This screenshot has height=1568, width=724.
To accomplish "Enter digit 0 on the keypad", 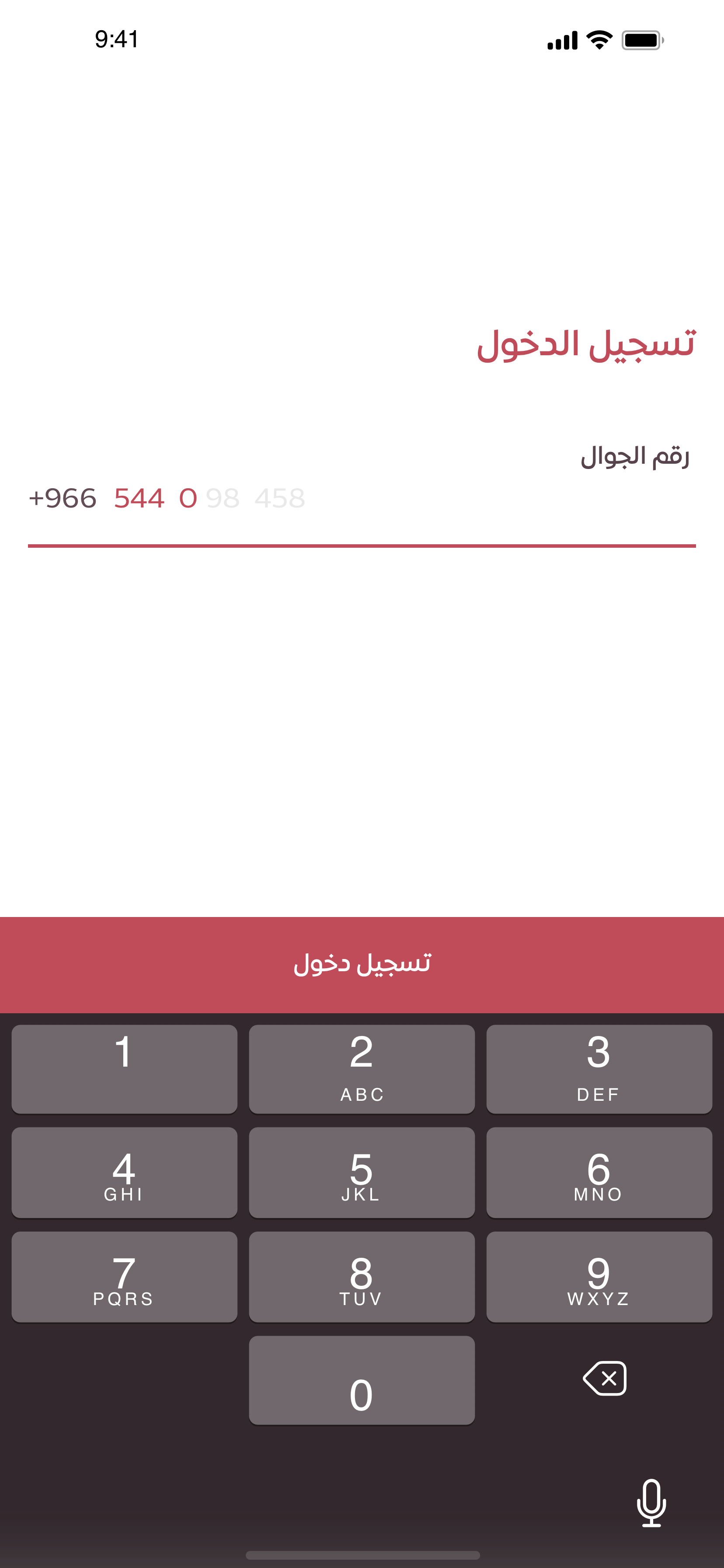I will click(362, 1380).
